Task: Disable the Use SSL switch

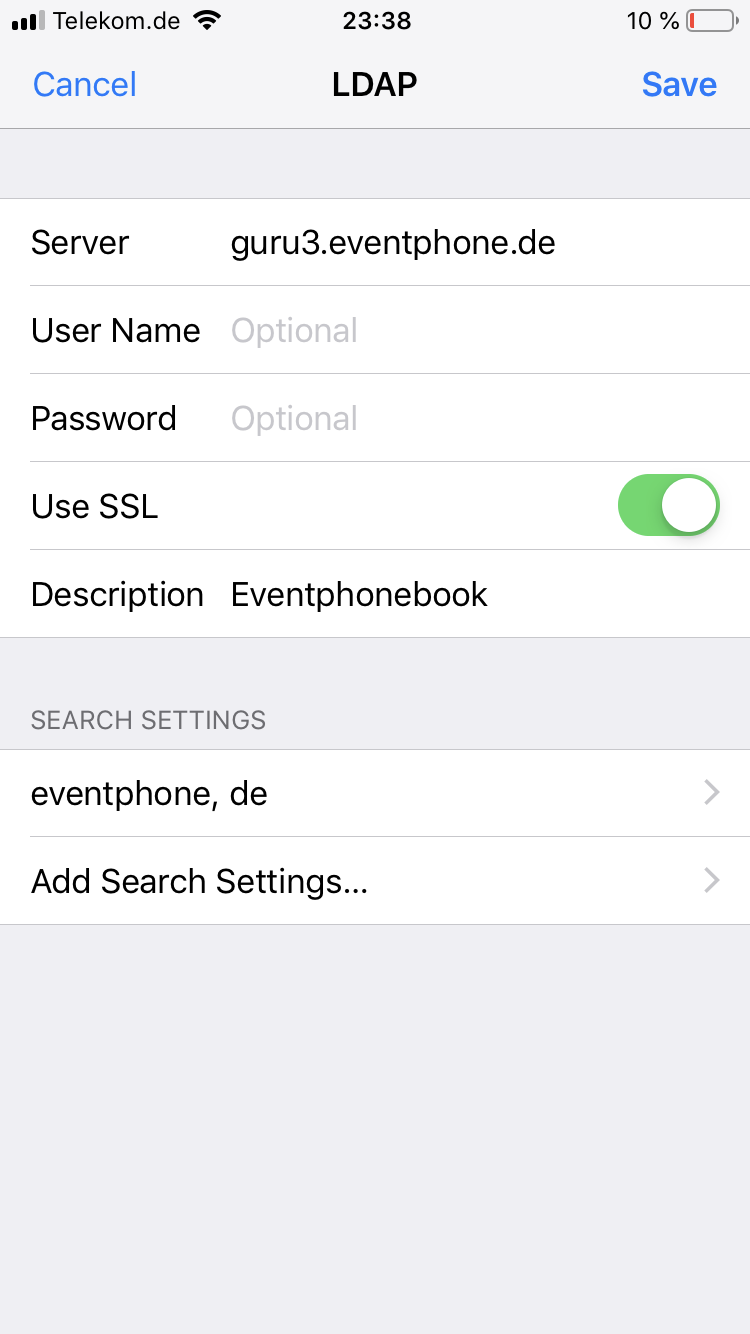Action: 669,505
